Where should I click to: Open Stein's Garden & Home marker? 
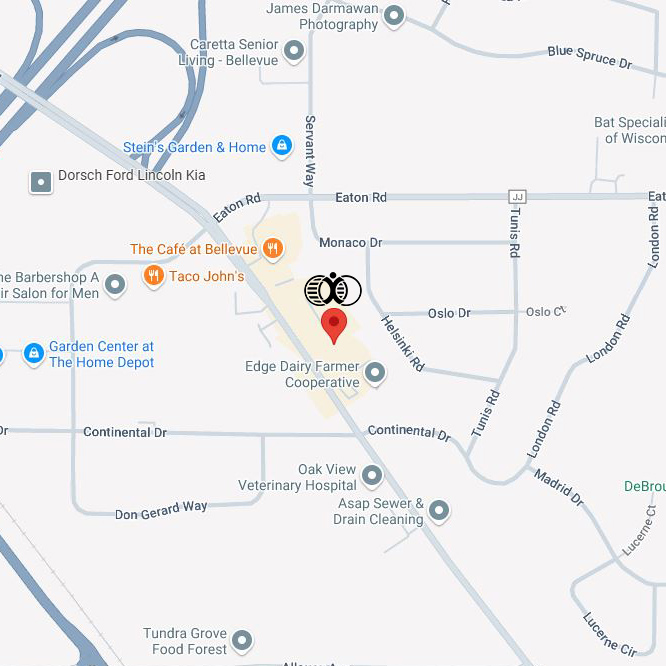282,147
